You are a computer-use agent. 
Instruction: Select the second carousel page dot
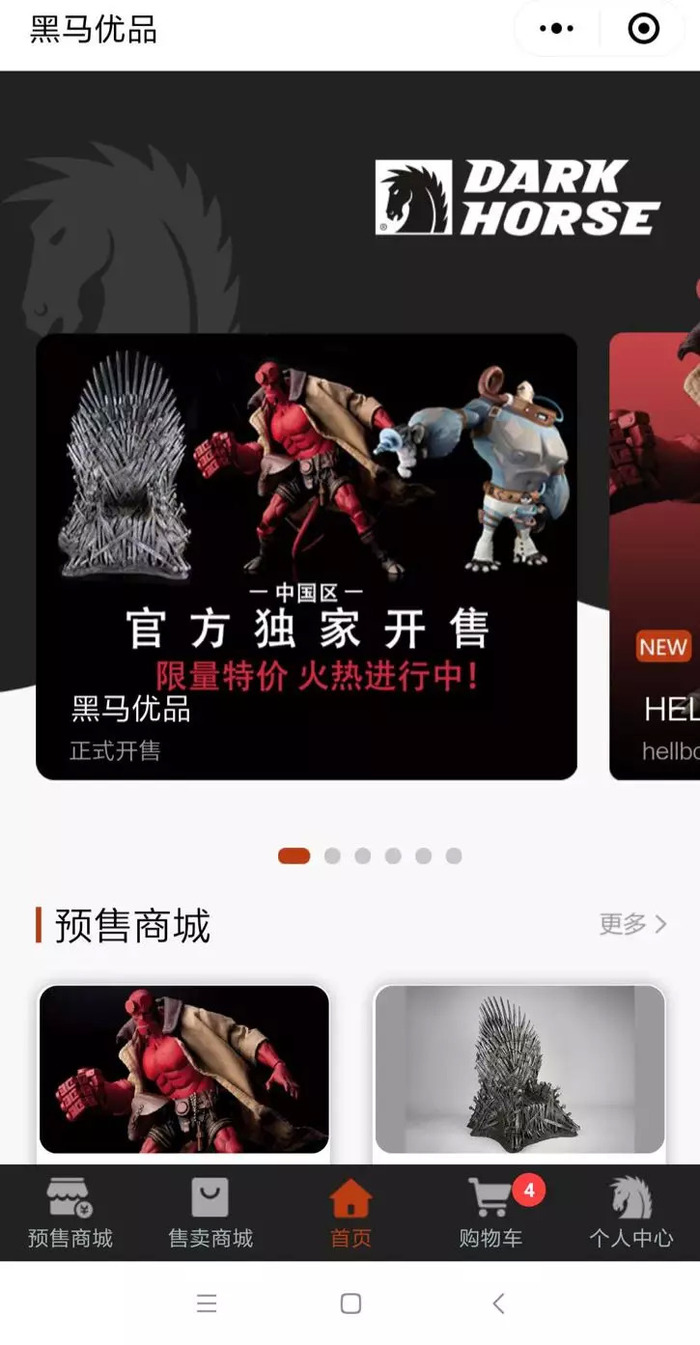click(x=332, y=856)
